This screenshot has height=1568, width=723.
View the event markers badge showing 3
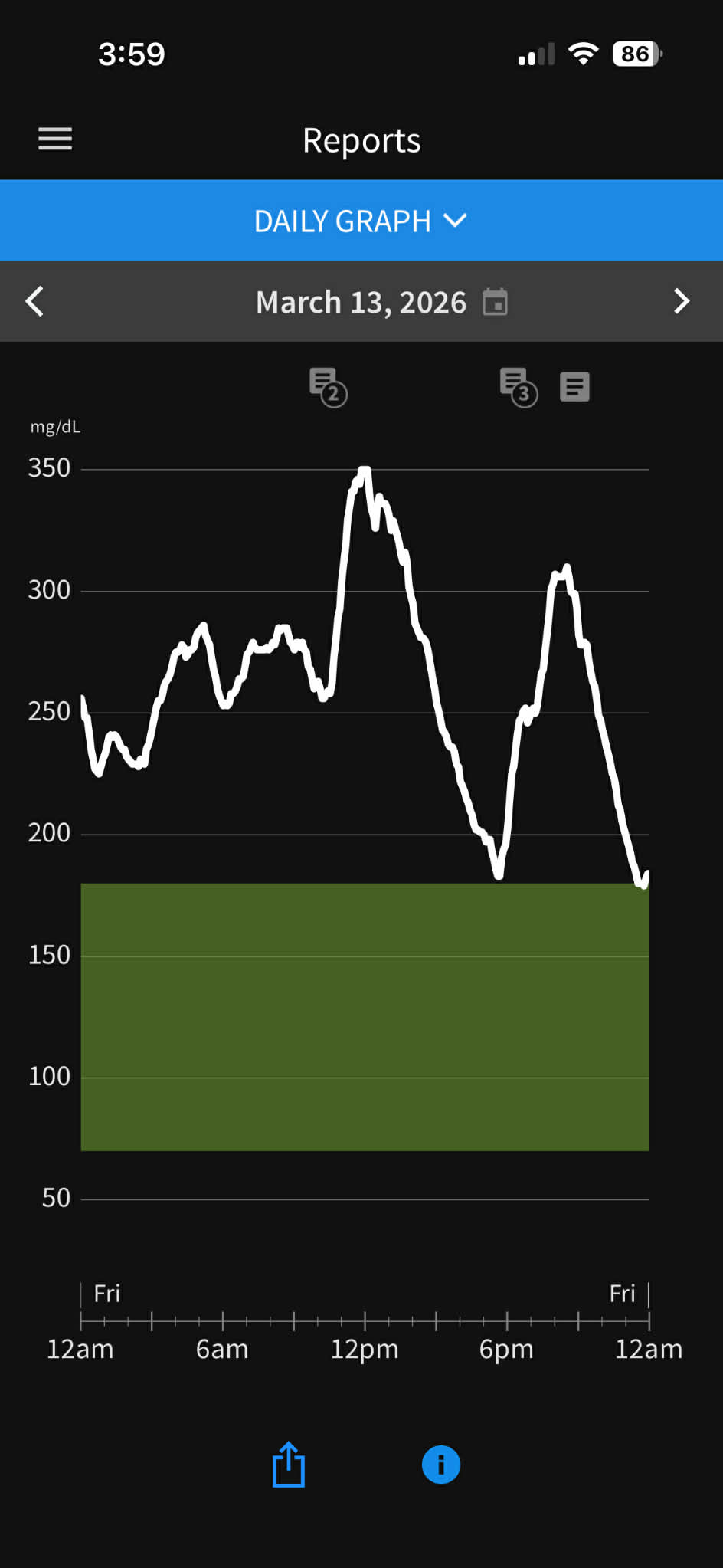518,387
